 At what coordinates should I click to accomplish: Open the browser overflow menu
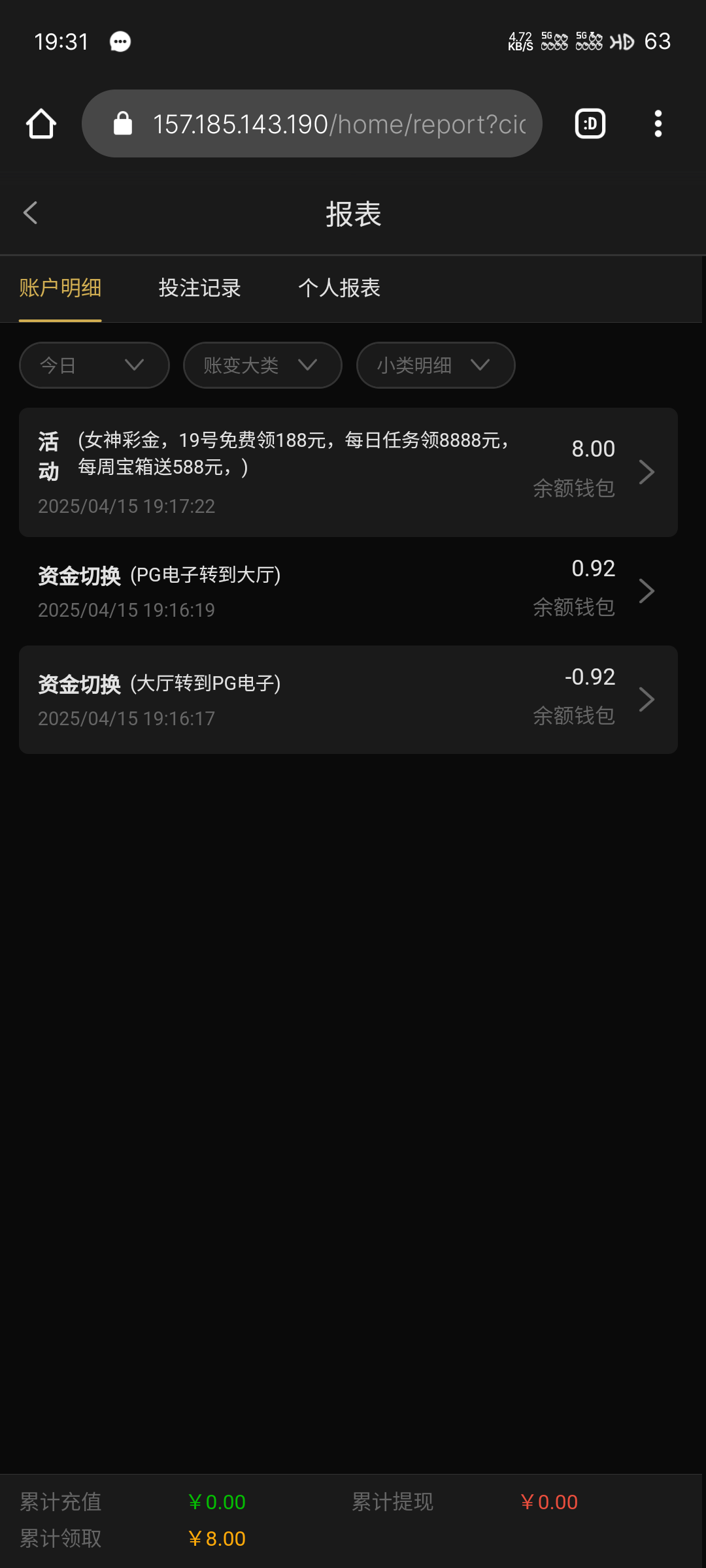point(658,123)
